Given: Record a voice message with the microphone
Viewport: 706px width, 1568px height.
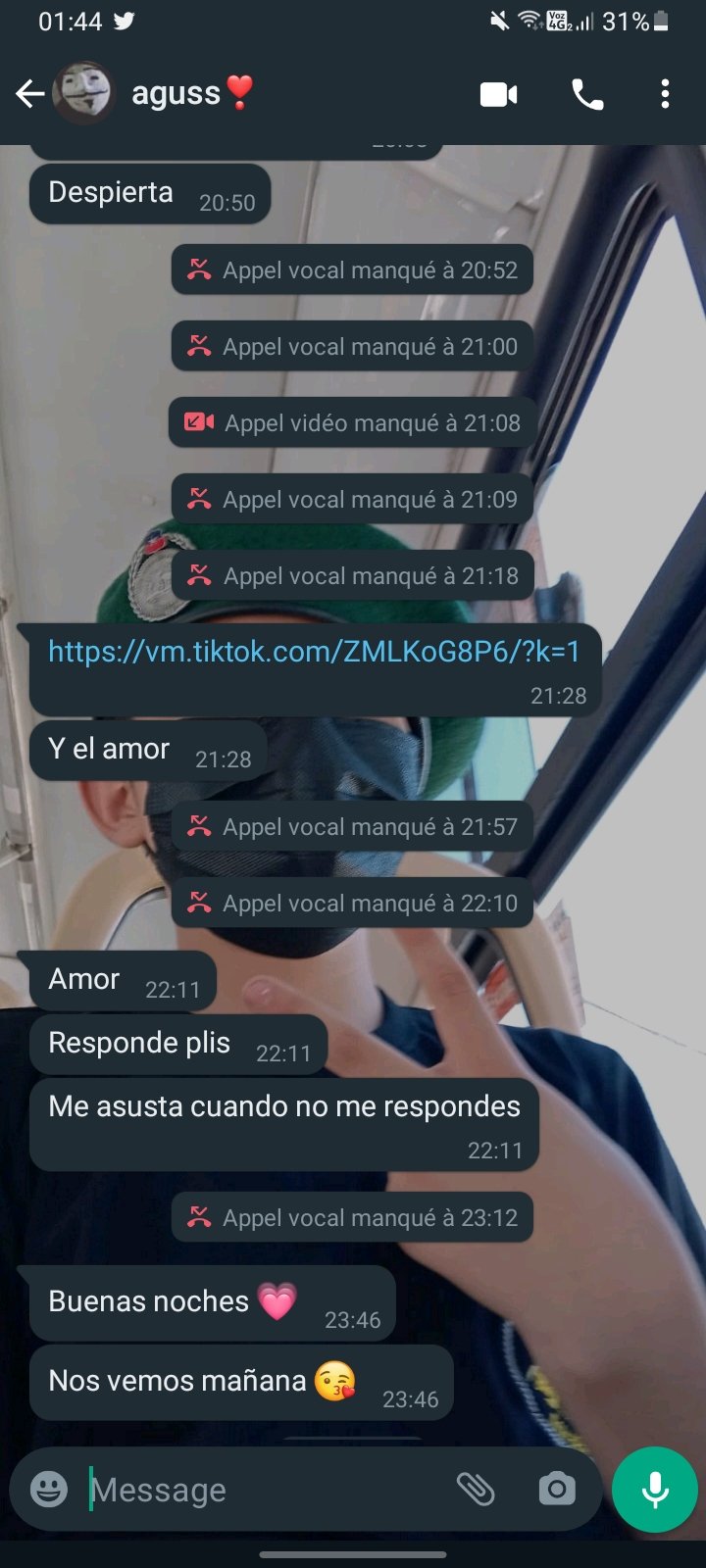Looking at the screenshot, I should point(655,1490).
